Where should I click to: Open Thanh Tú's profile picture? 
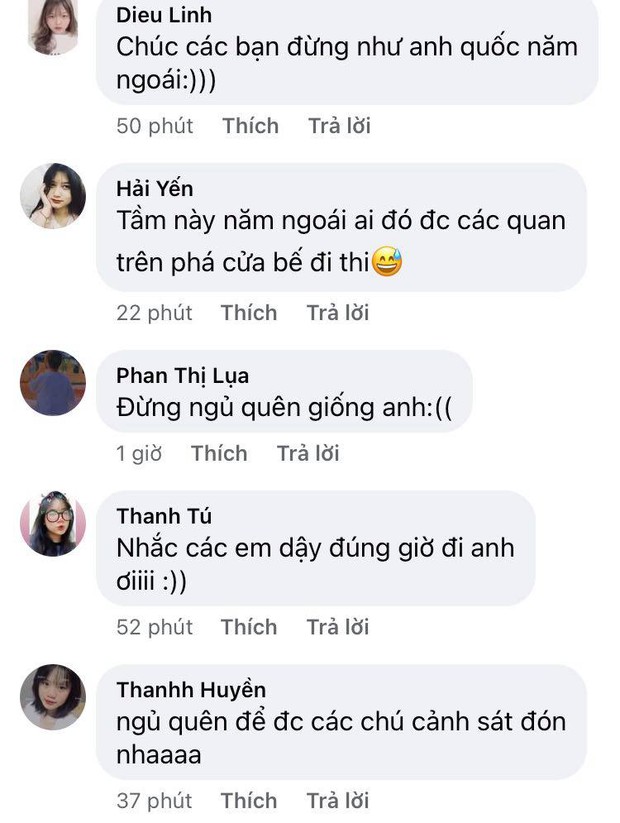click(53, 524)
